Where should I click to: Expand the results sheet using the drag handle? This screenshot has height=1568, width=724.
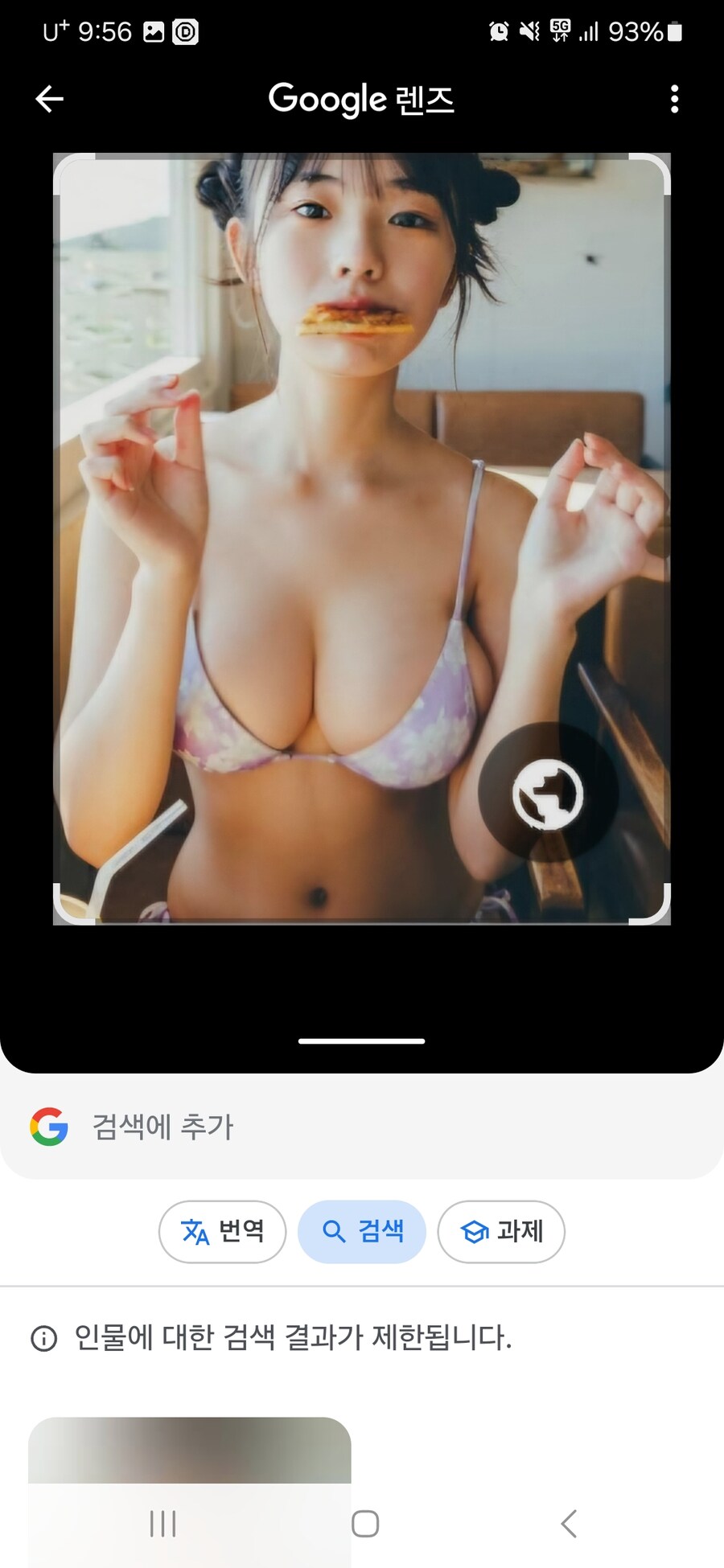(x=361, y=1040)
